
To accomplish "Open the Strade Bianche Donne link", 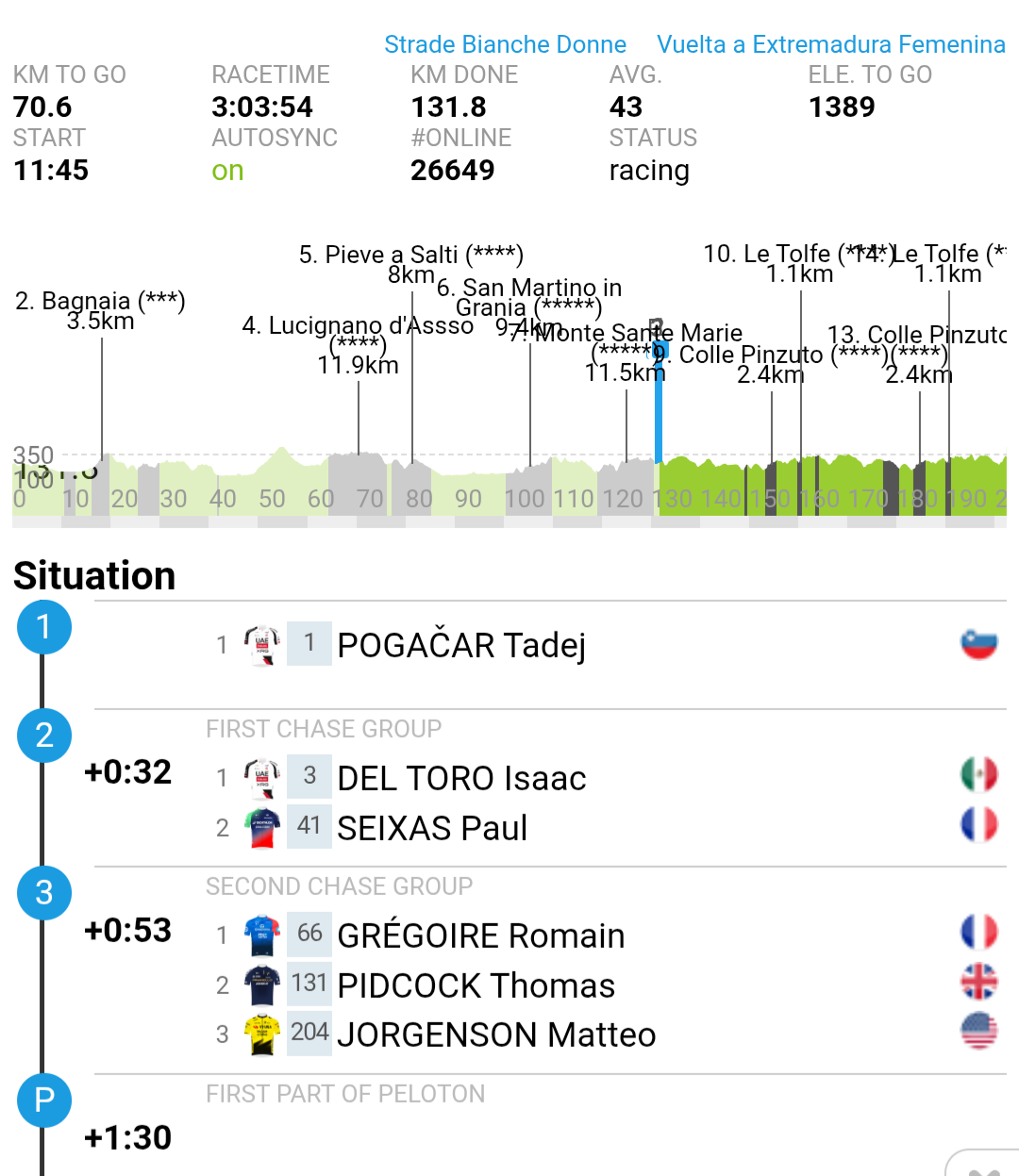I will (505, 44).
